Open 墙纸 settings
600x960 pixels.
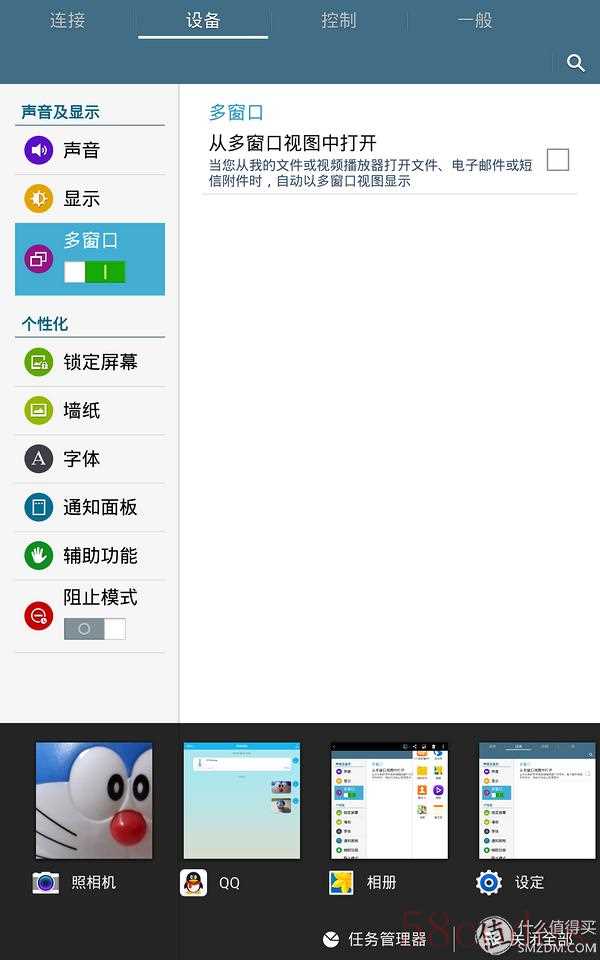[90, 410]
